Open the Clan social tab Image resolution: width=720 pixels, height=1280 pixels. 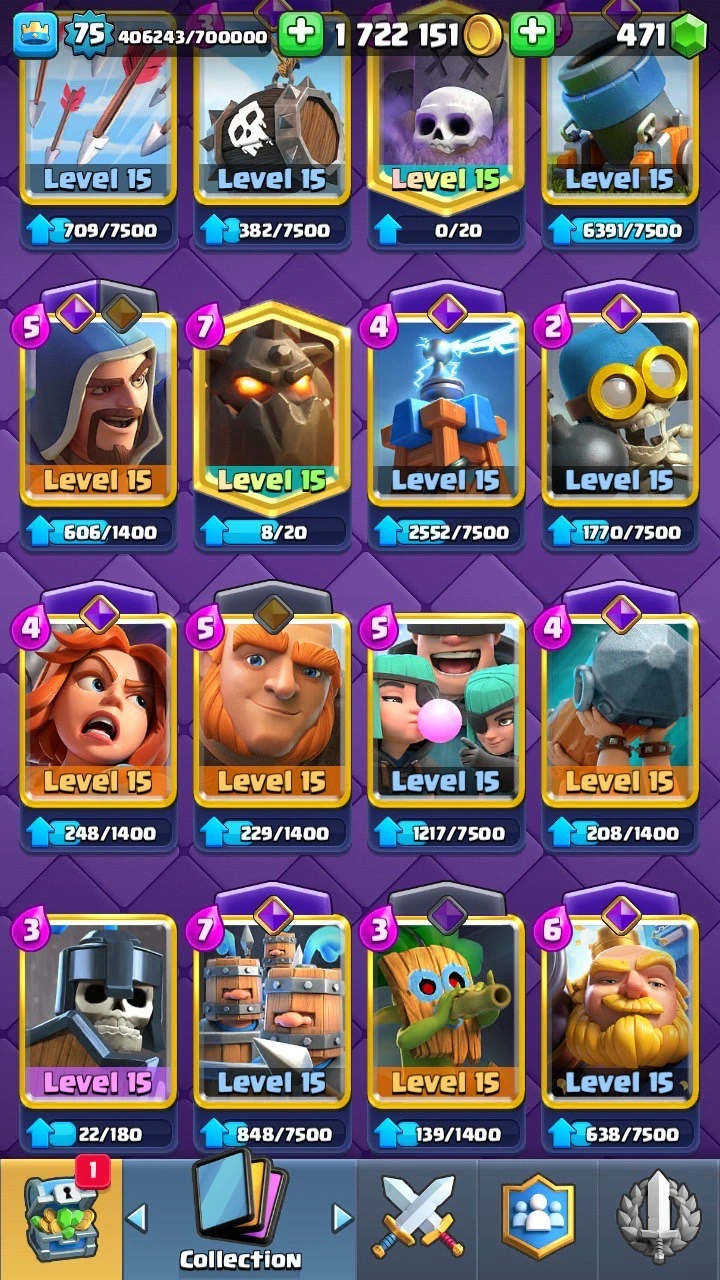point(540,1220)
